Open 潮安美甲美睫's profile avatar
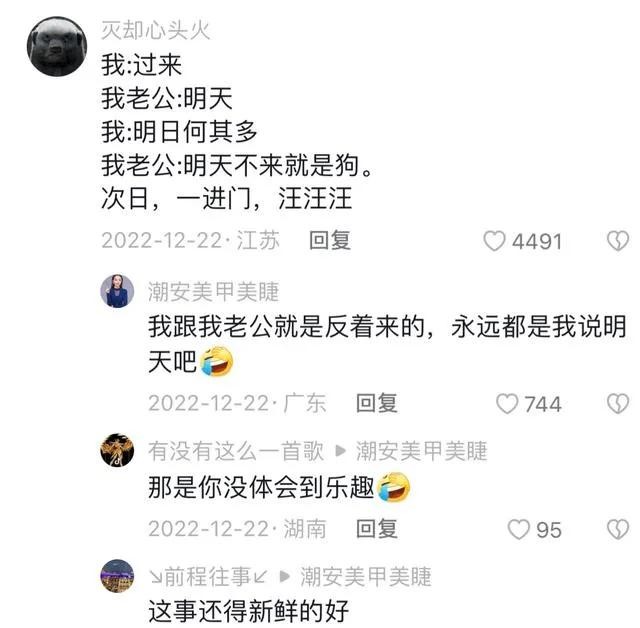 (x=117, y=291)
